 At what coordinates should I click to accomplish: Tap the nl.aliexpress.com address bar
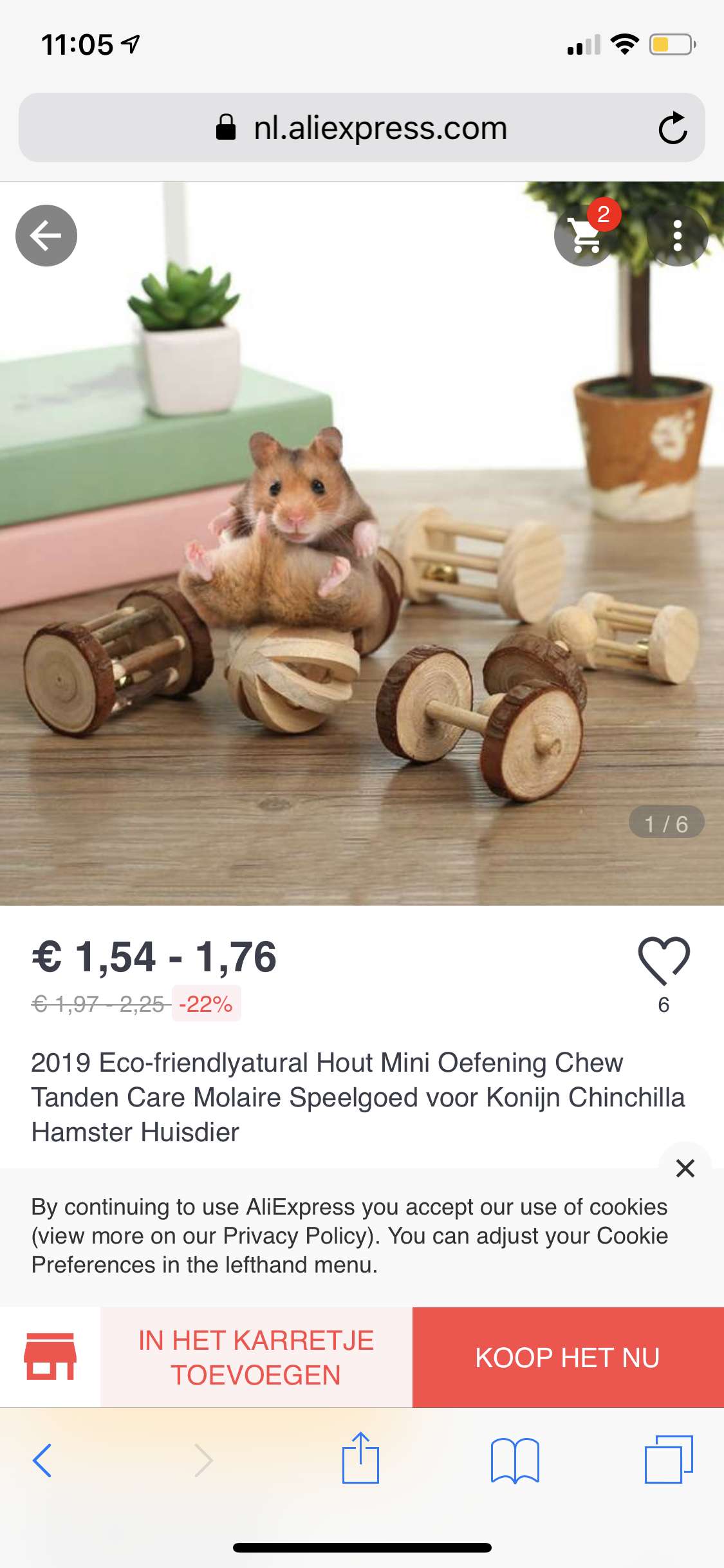point(362,127)
